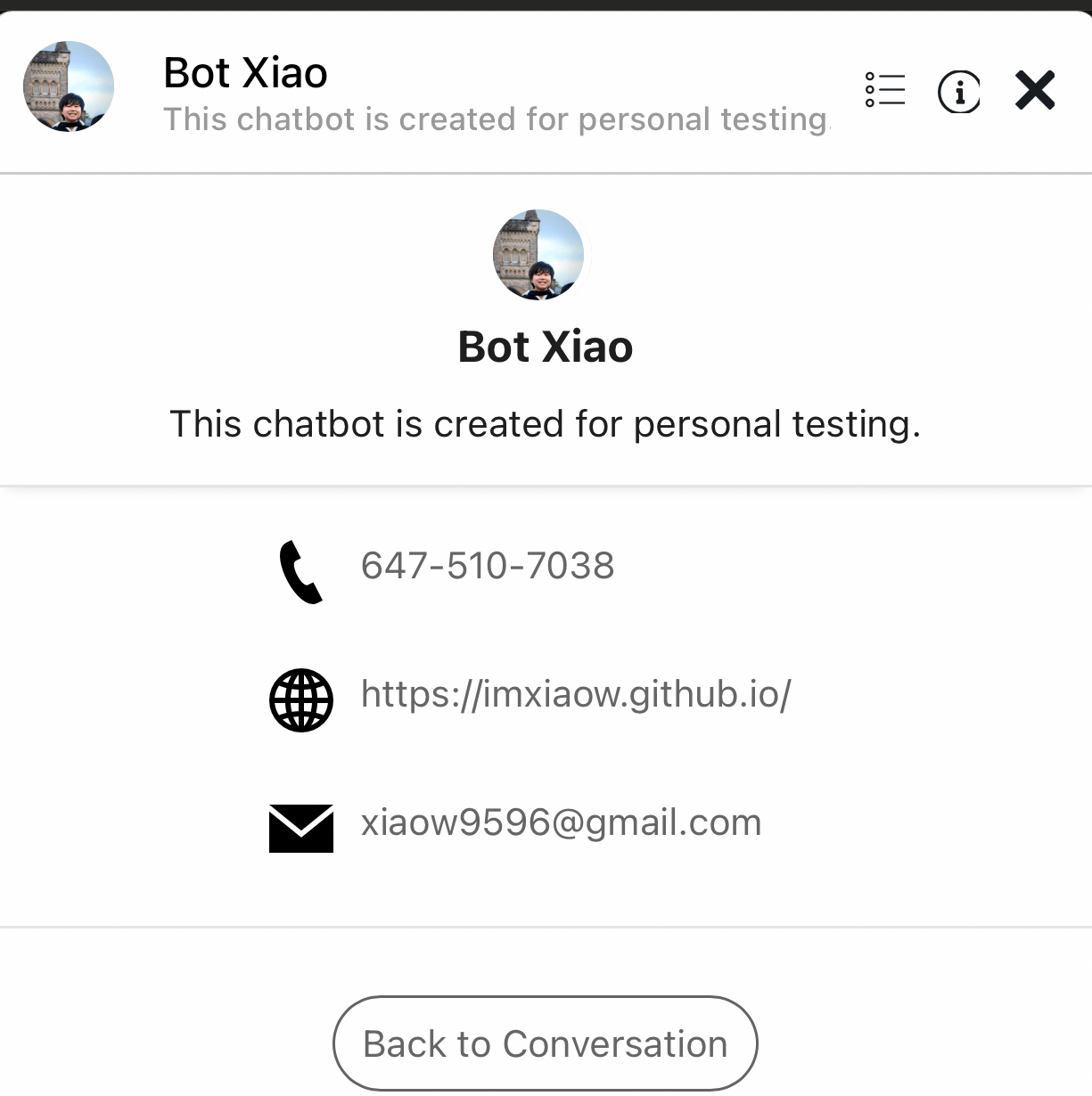Tap the info icon in header
Image resolution: width=1092 pixels, height=1096 pixels.
959,91
